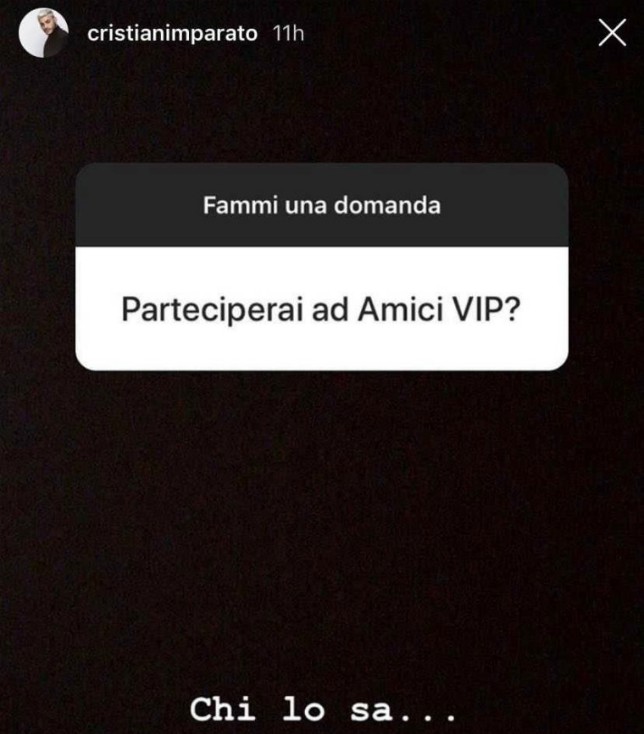Close the story viewer
The image size is (644, 734).
611,33
